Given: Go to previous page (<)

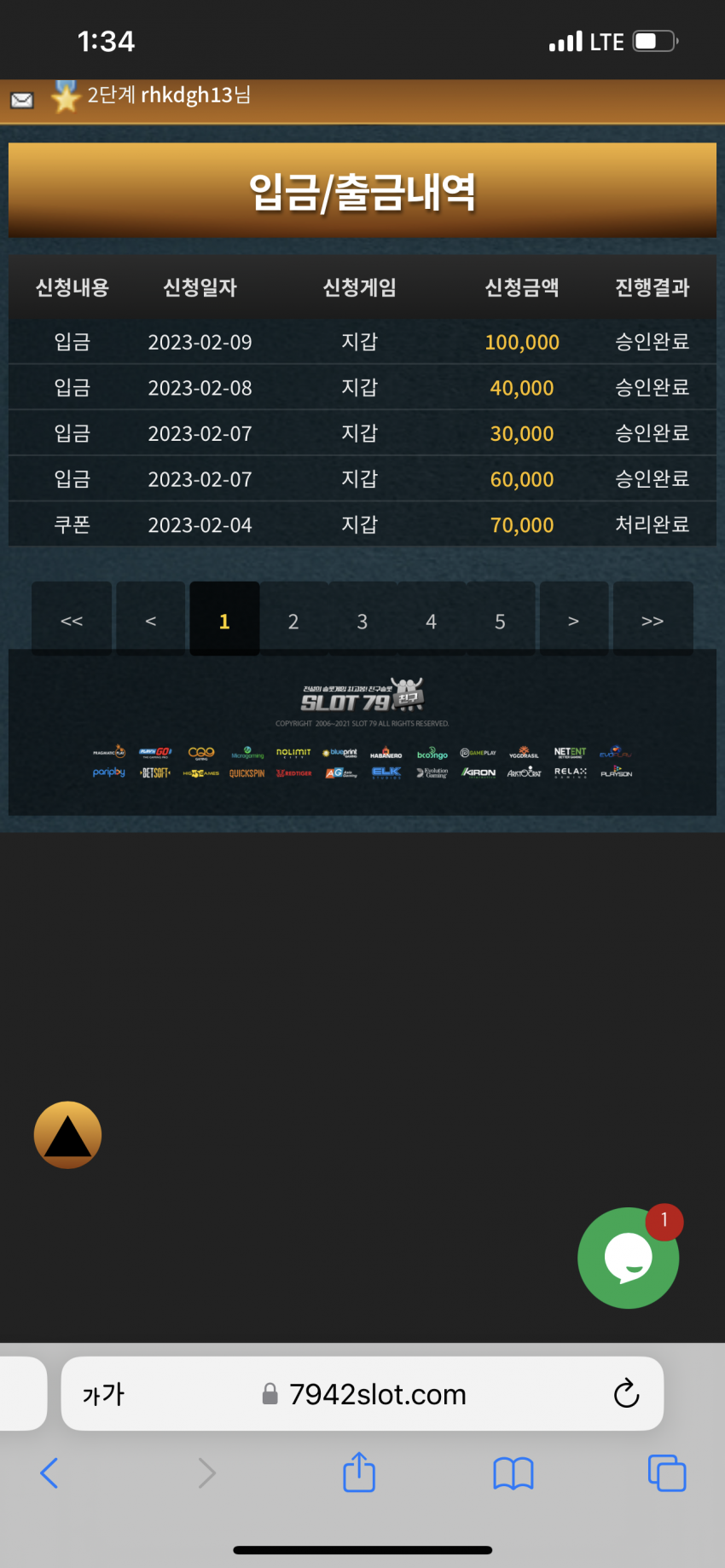Looking at the screenshot, I should pyautogui.click(x=151, y=621).
